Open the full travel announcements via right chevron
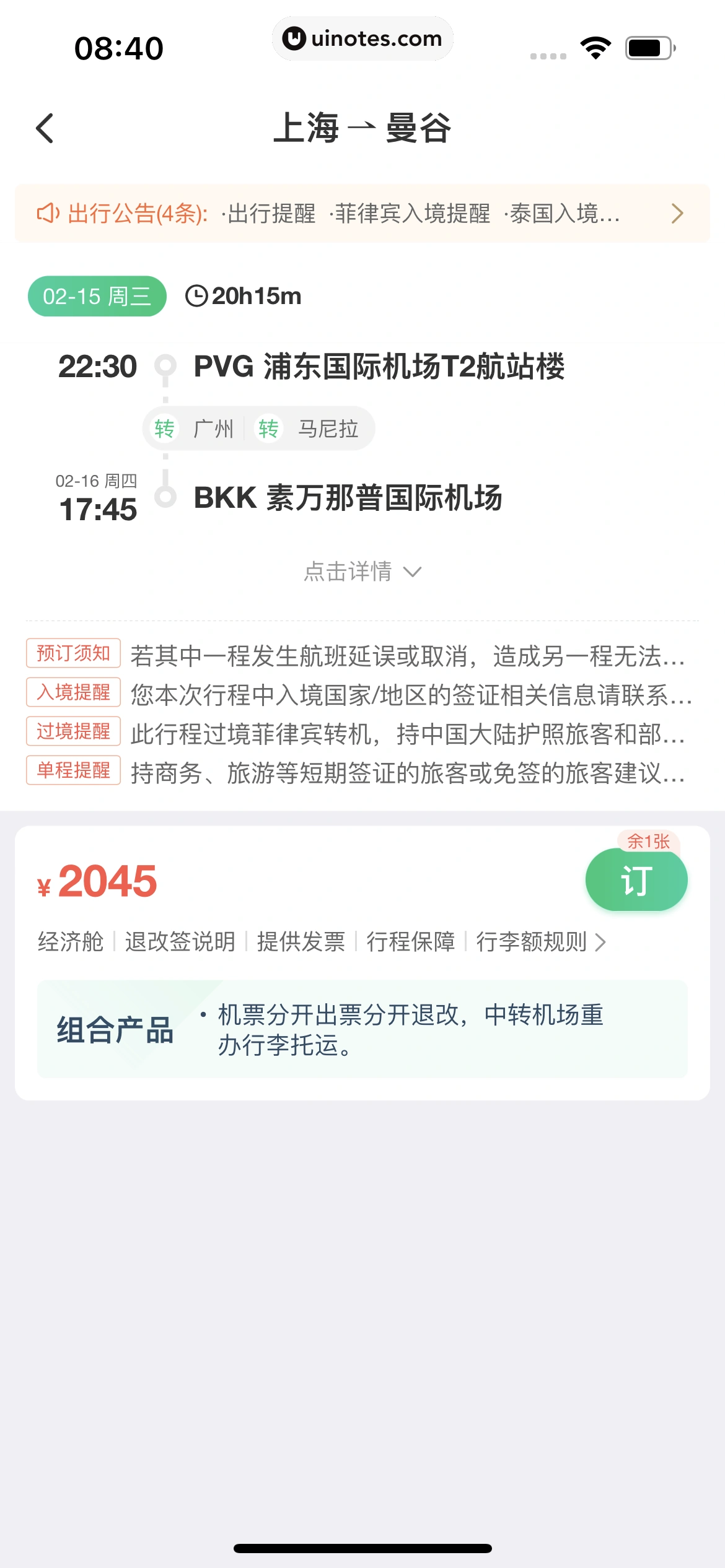This screenshot has width=725, height=1568. coord(677,214)
